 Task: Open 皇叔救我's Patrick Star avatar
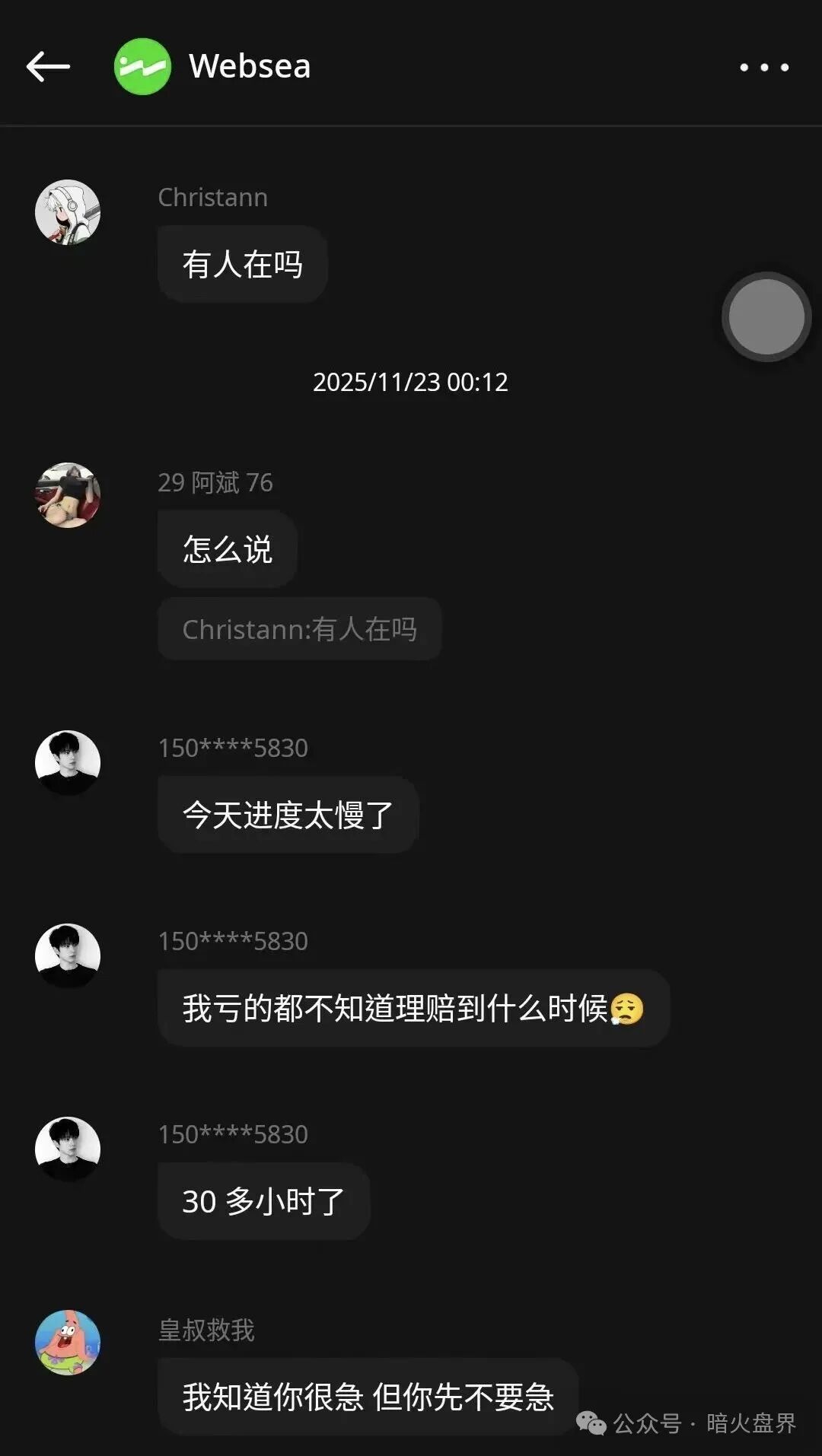click(x=68, y=1343)
